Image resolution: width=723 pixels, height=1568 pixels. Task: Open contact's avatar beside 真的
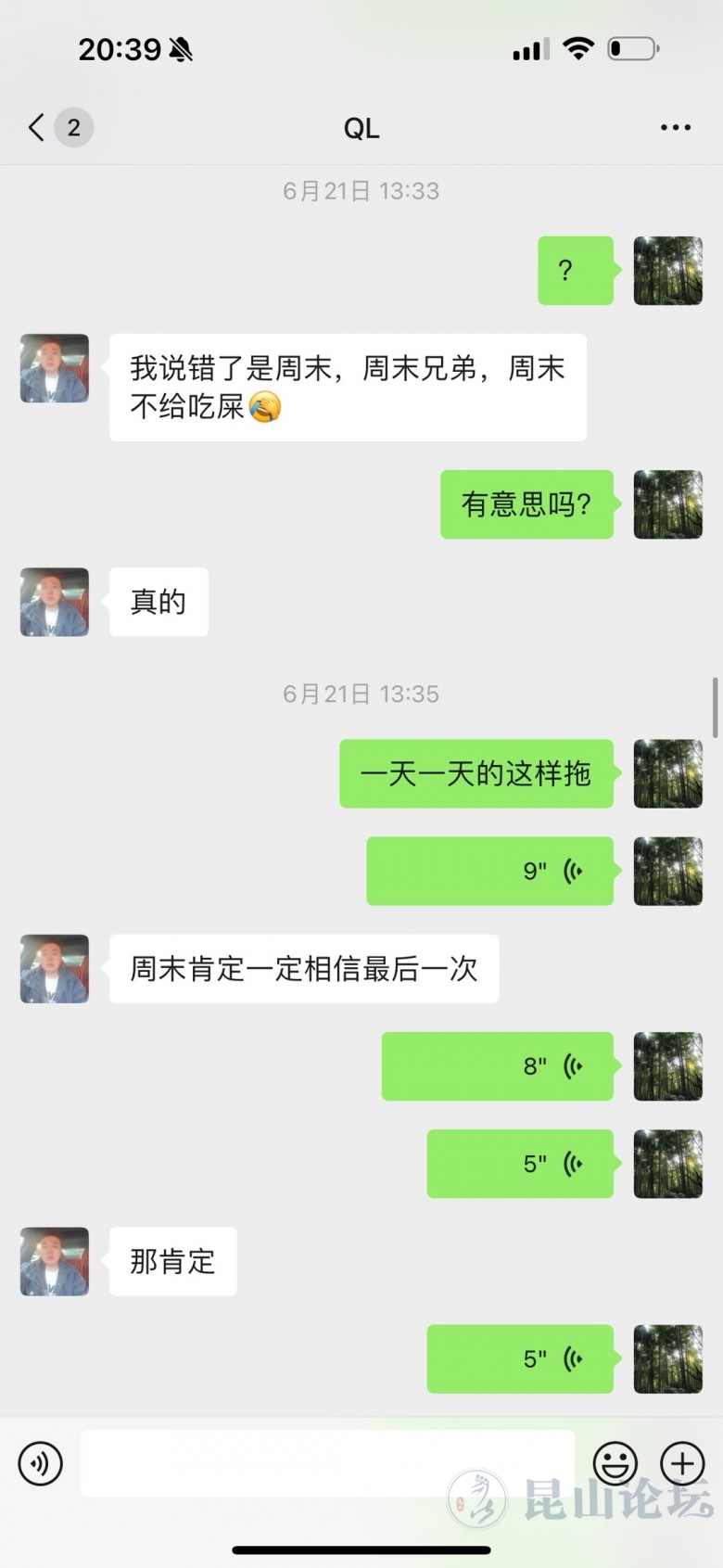click(x=55, y=602)
